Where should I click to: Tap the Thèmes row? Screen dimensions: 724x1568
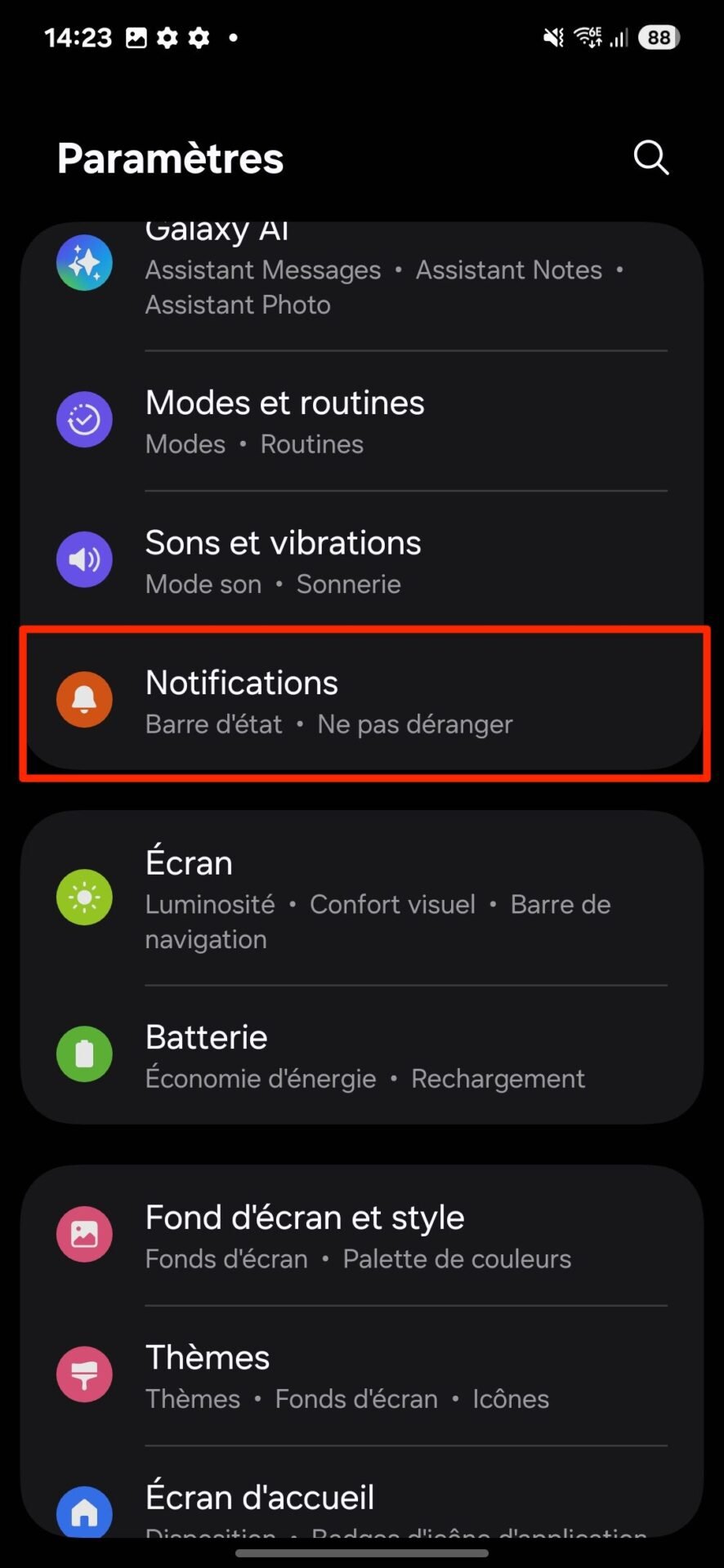pyautogui.click(x=362, y=1375)
